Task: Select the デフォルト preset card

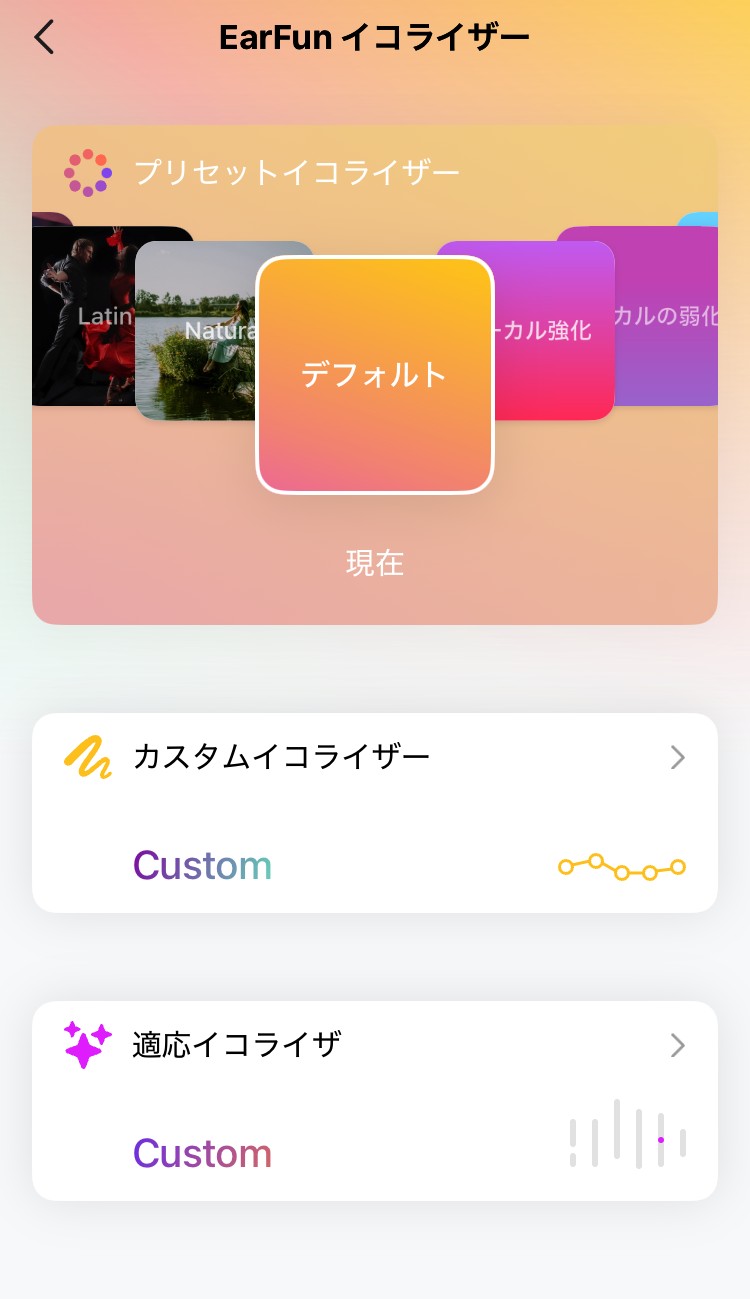Action: (x=375, y=374)
